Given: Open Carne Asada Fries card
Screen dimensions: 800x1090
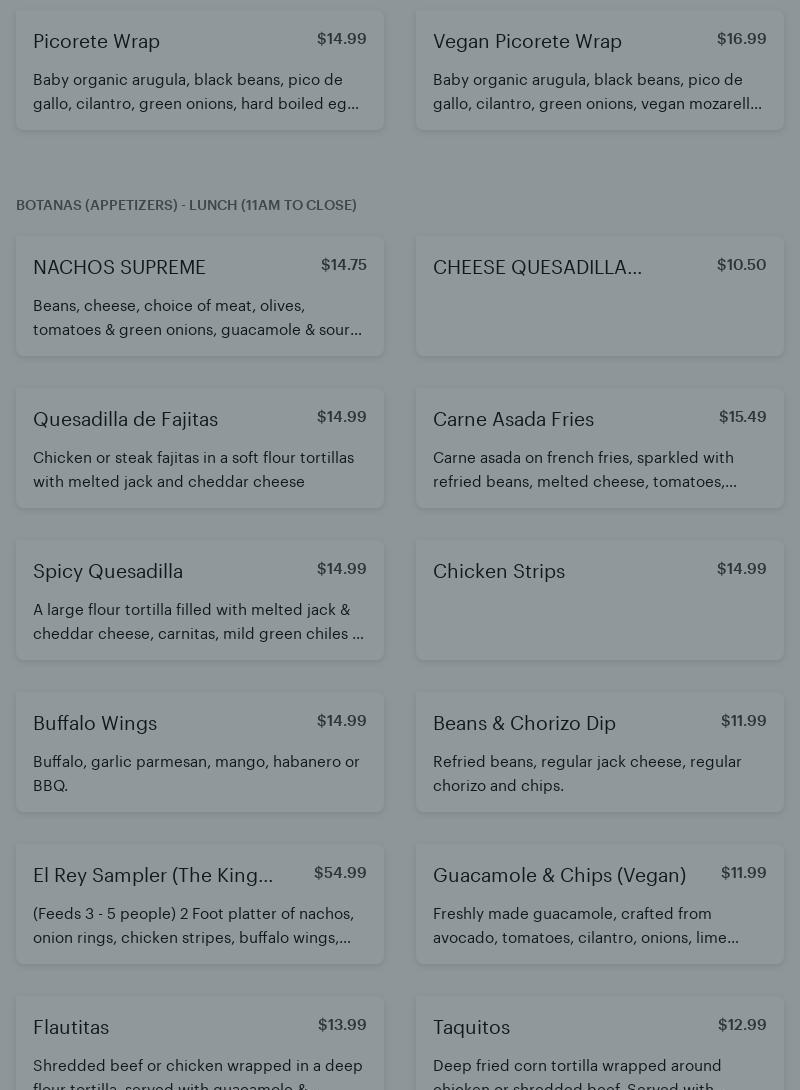Looking at the screenshot, I should click(x=600, y=448).
